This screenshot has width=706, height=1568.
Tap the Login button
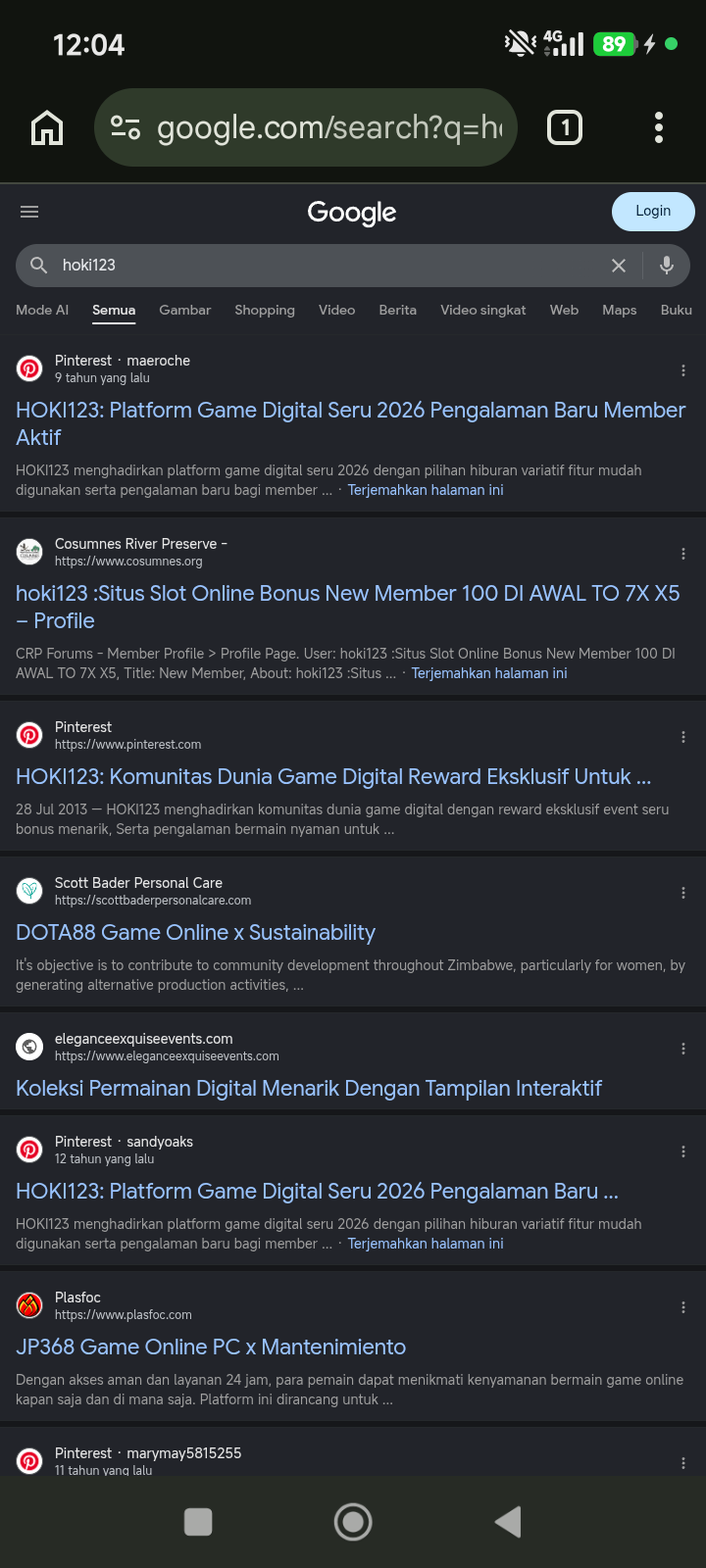(653, 211)
